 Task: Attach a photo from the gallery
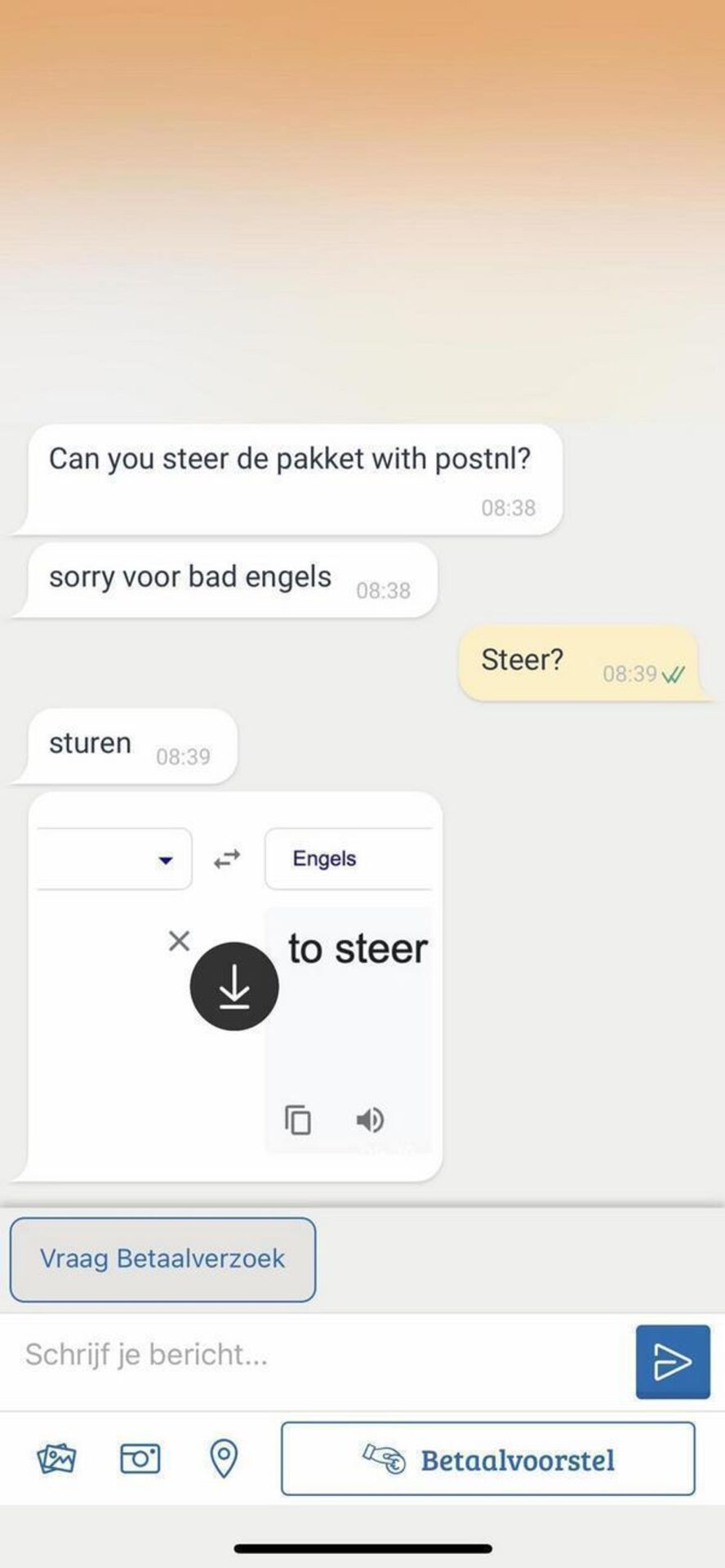click(56, 1459)
